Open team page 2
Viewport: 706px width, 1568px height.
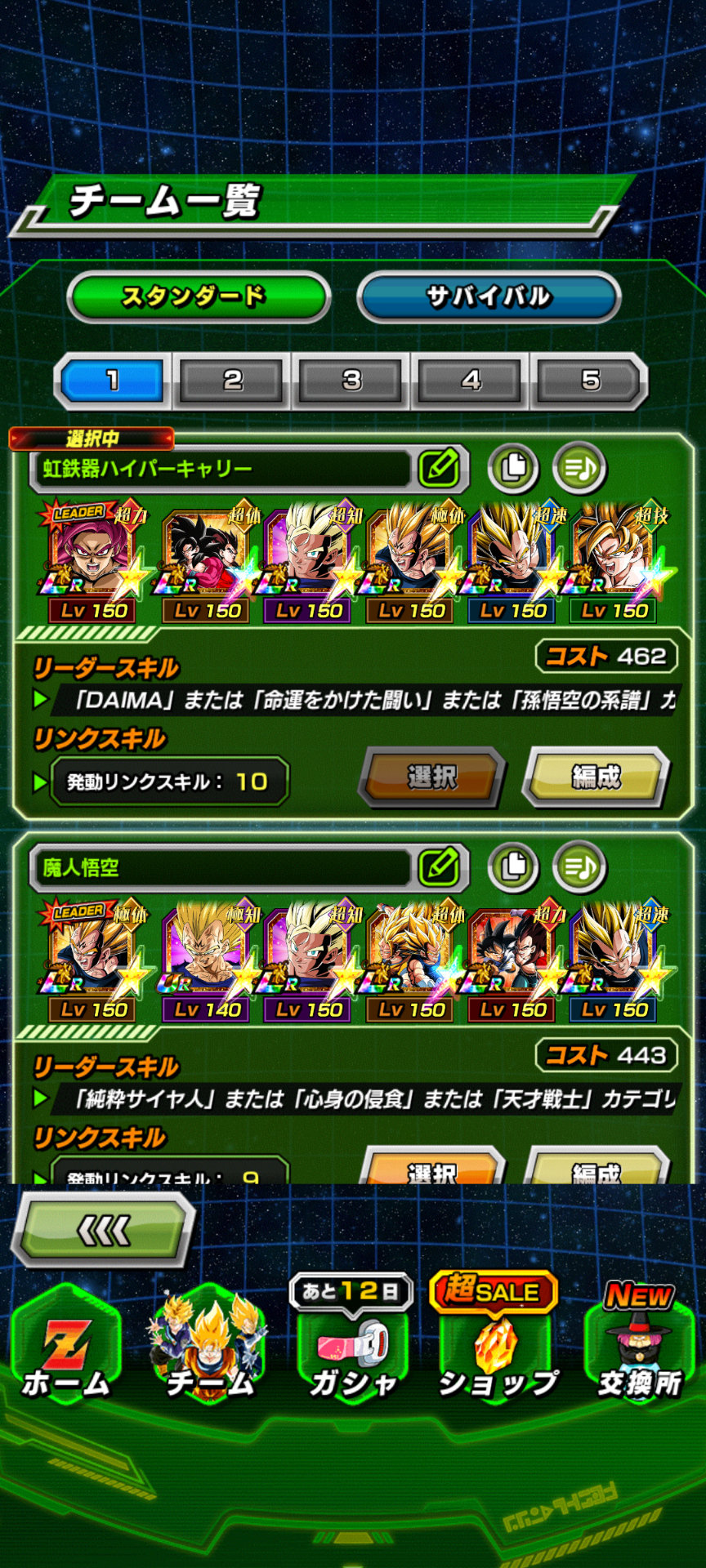tap(232, 381)
